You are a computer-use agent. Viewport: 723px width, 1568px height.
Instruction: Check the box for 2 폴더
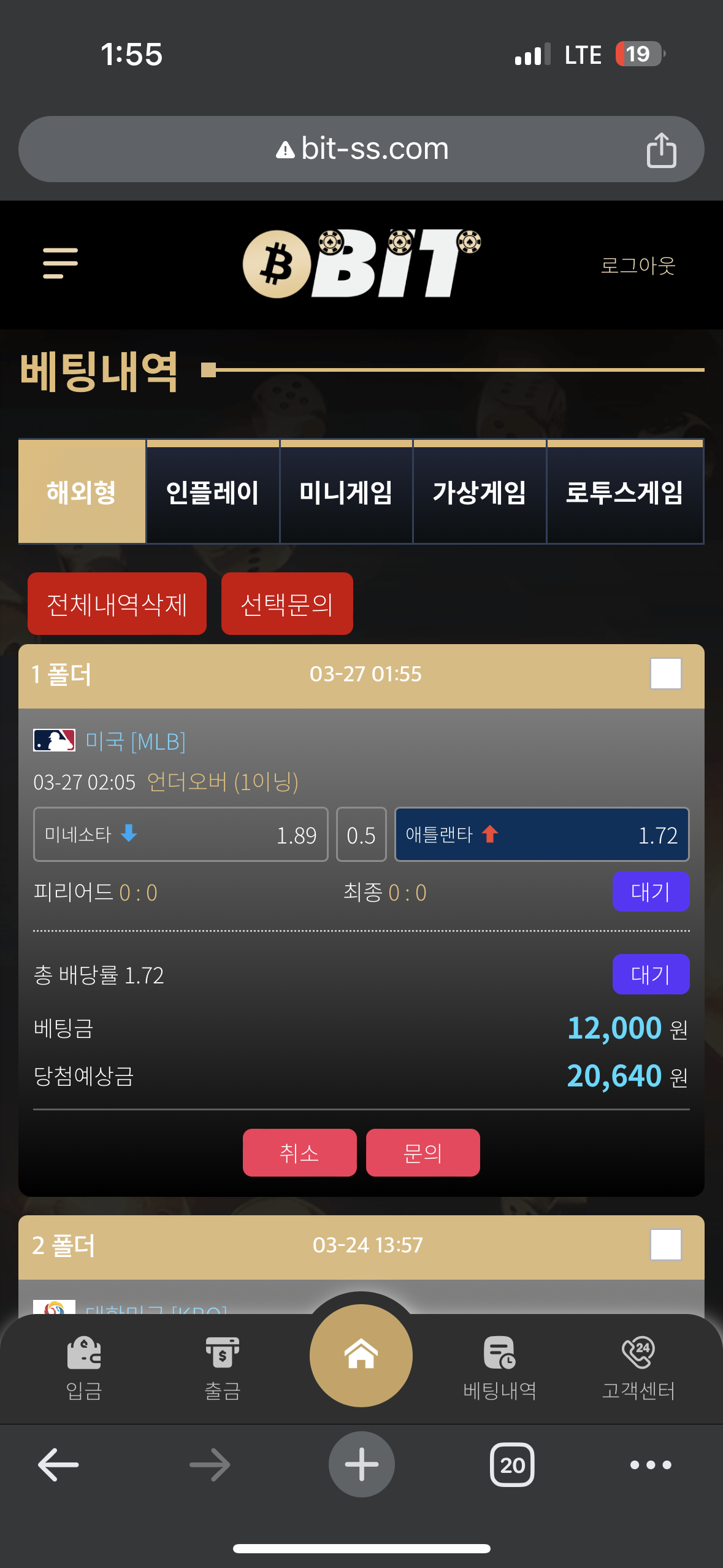pos(666,1245)
